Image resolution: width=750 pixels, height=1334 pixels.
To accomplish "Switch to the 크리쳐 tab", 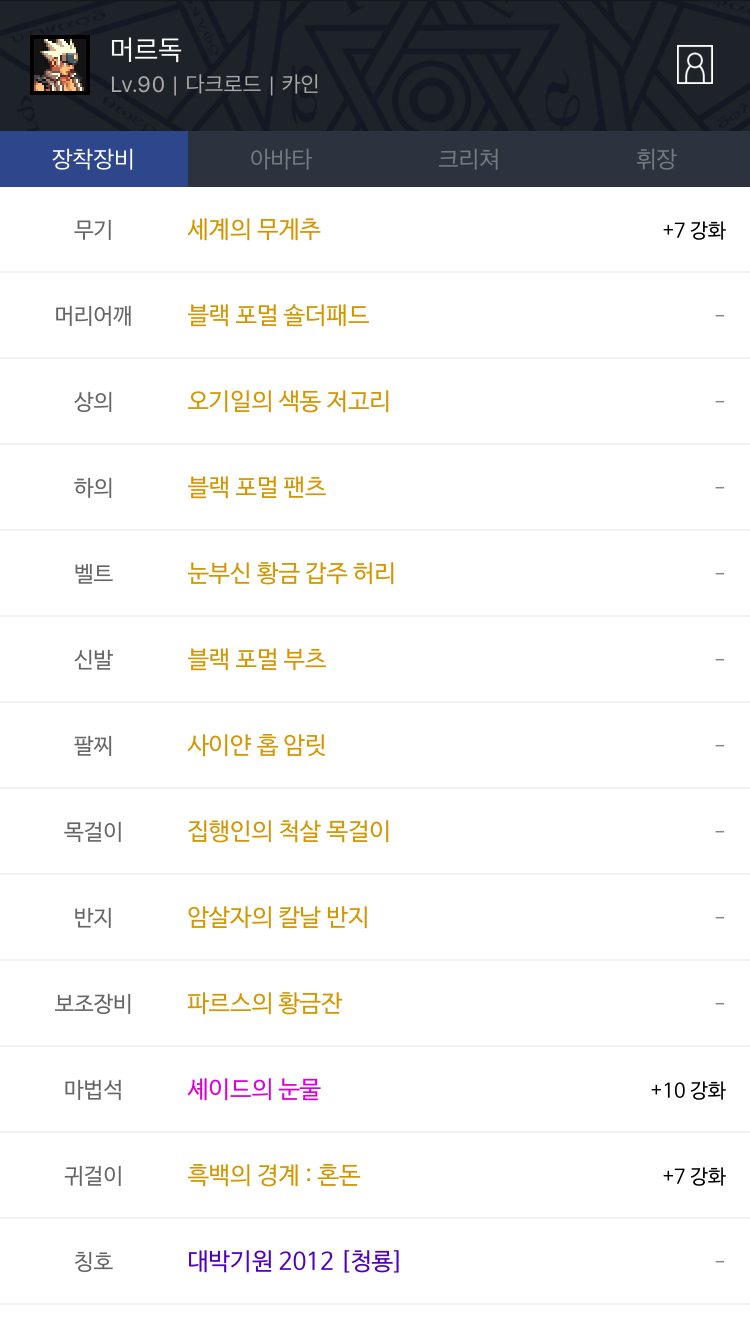I will (468, 159).
